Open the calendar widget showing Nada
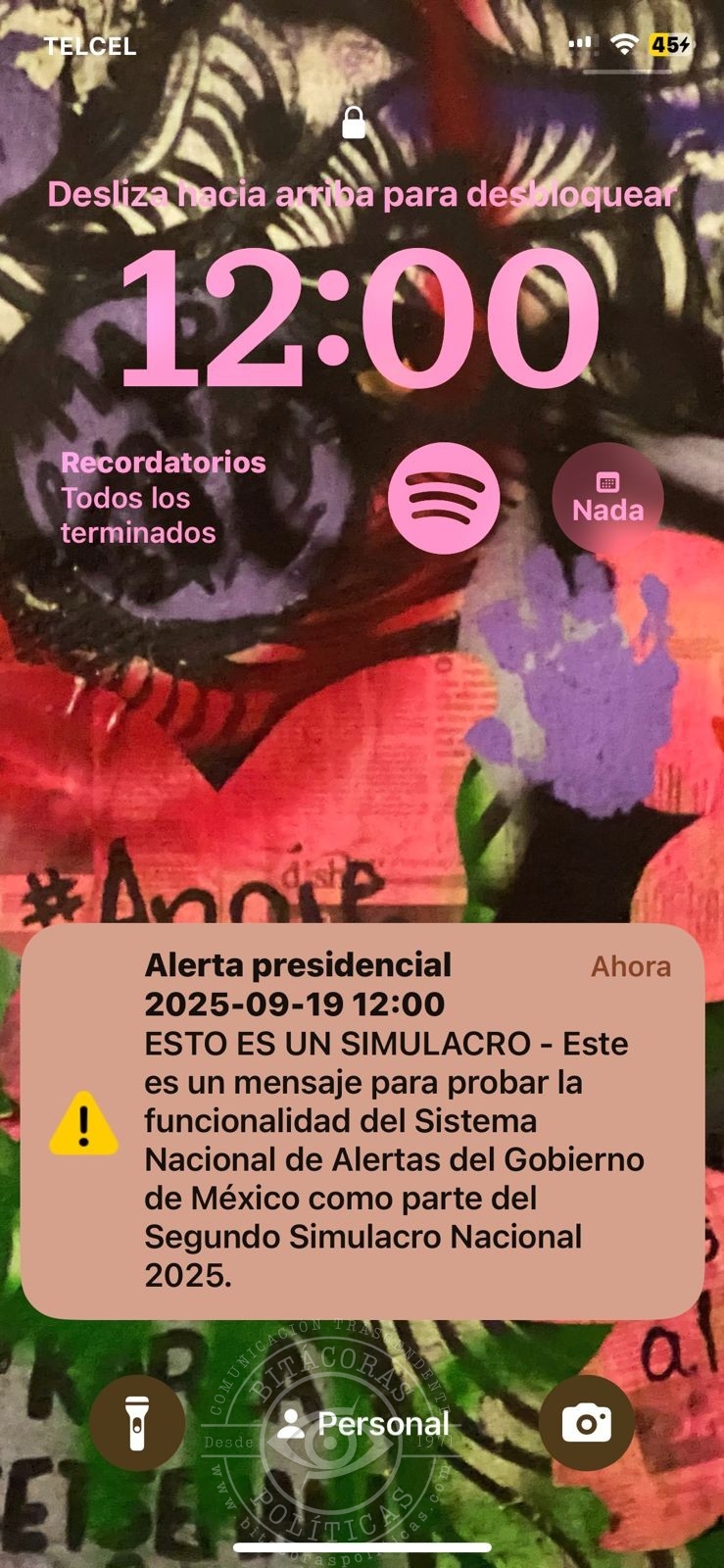The image size is (724, 1568). tap(607, 499)
